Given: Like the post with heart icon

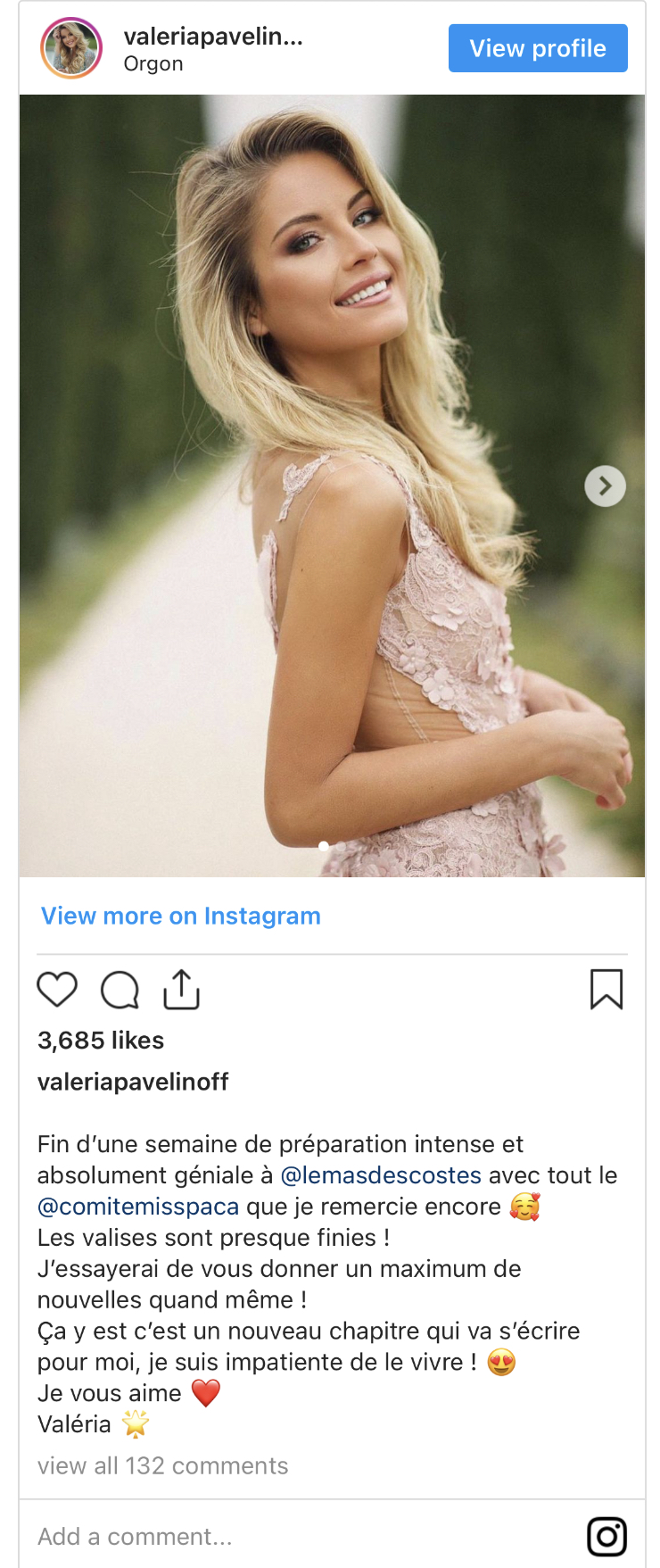Looking at the screenshot, I should (x=57, y=990).
